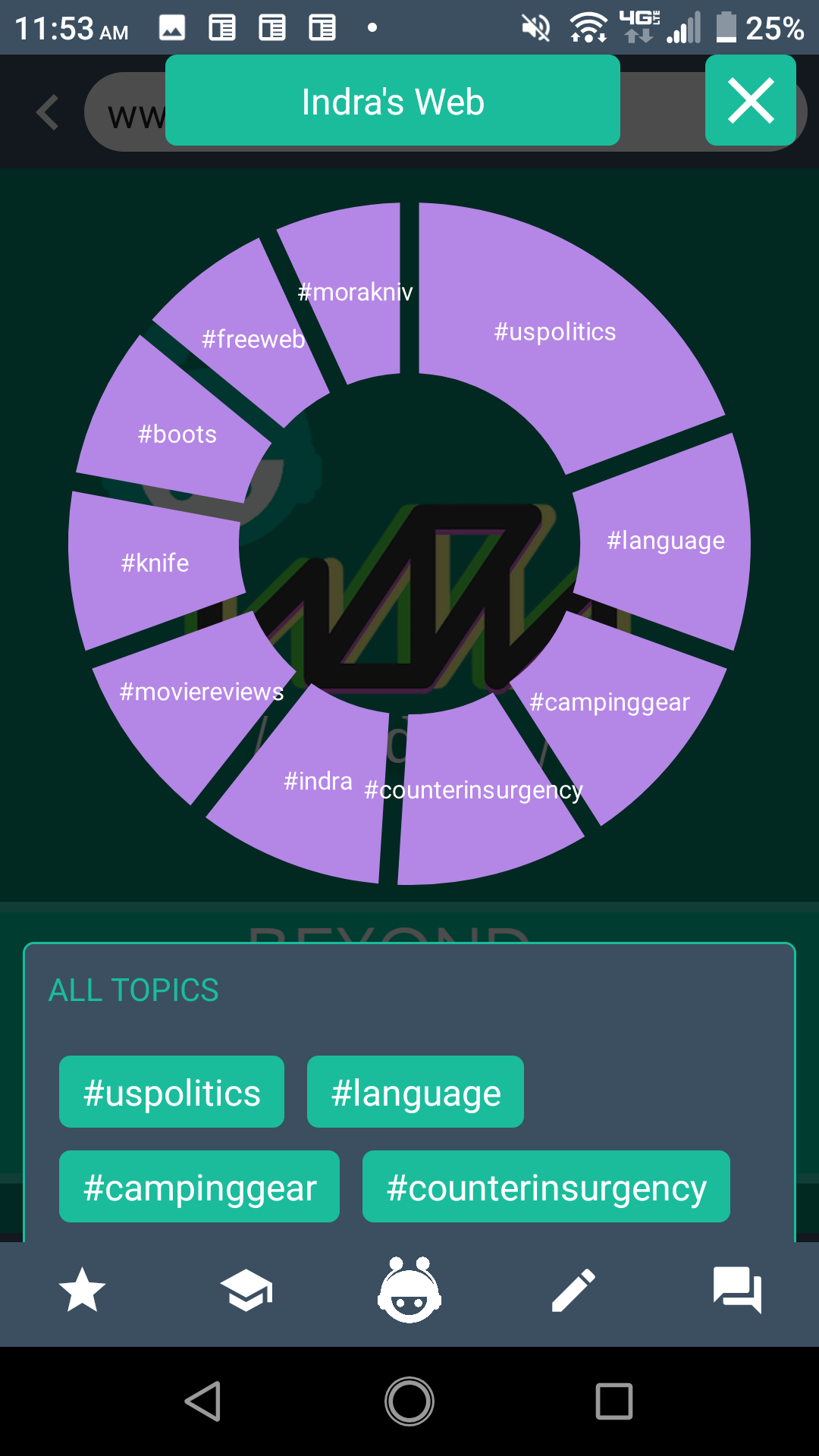
Task: Tap the system home button
Action: pos(409,1401)
